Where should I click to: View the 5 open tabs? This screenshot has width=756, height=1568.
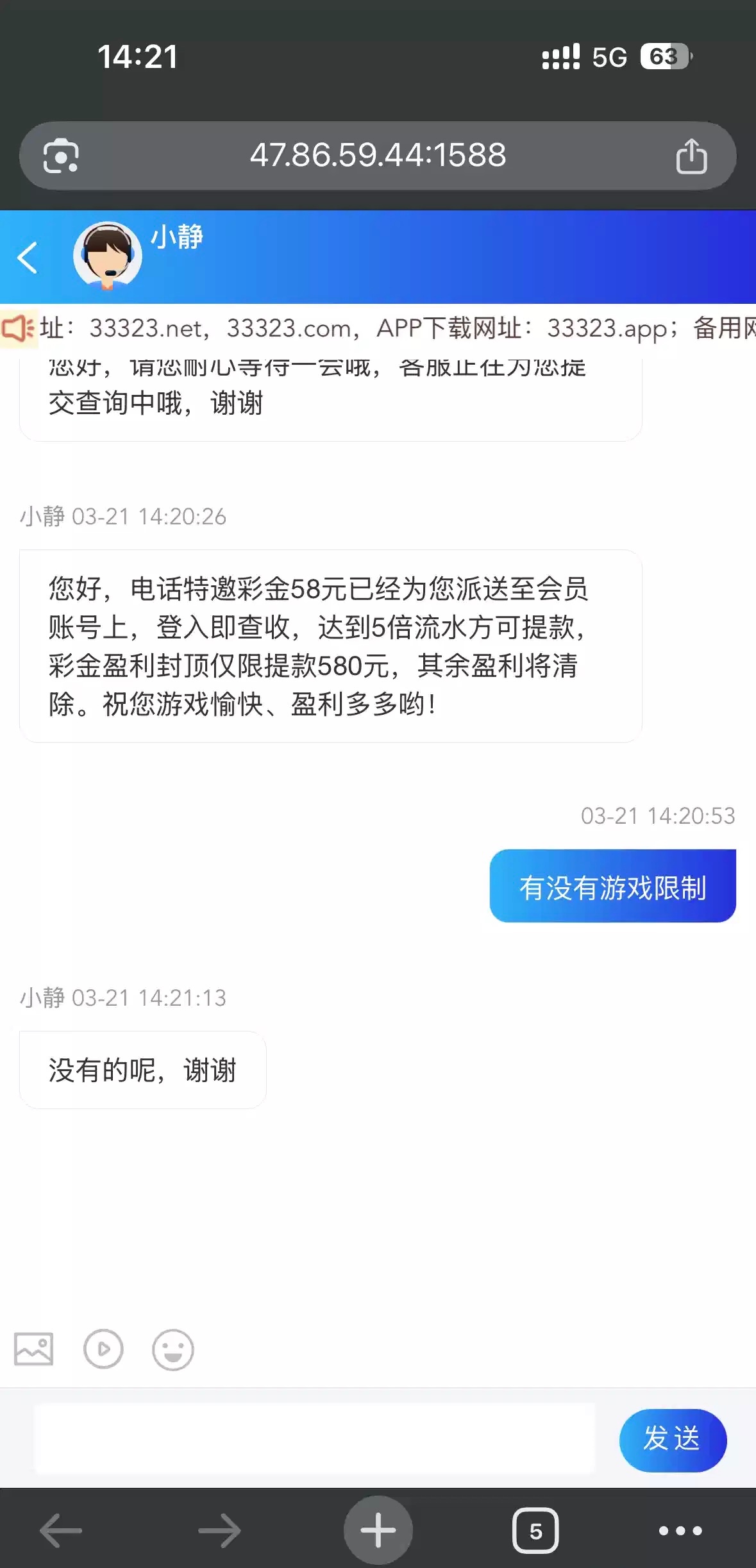click(535, 1531)
